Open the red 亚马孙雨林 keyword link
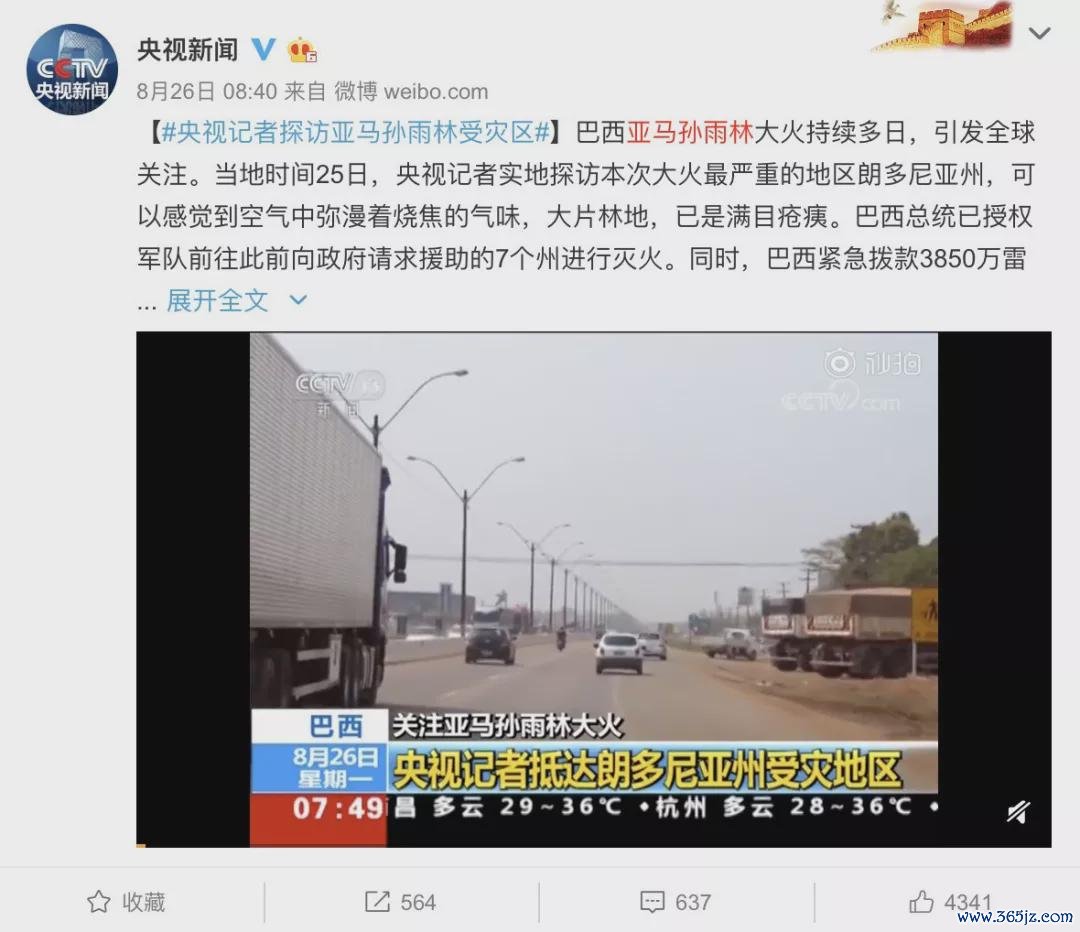This screenshot has height=932, width=1080. tap(688, 133)
